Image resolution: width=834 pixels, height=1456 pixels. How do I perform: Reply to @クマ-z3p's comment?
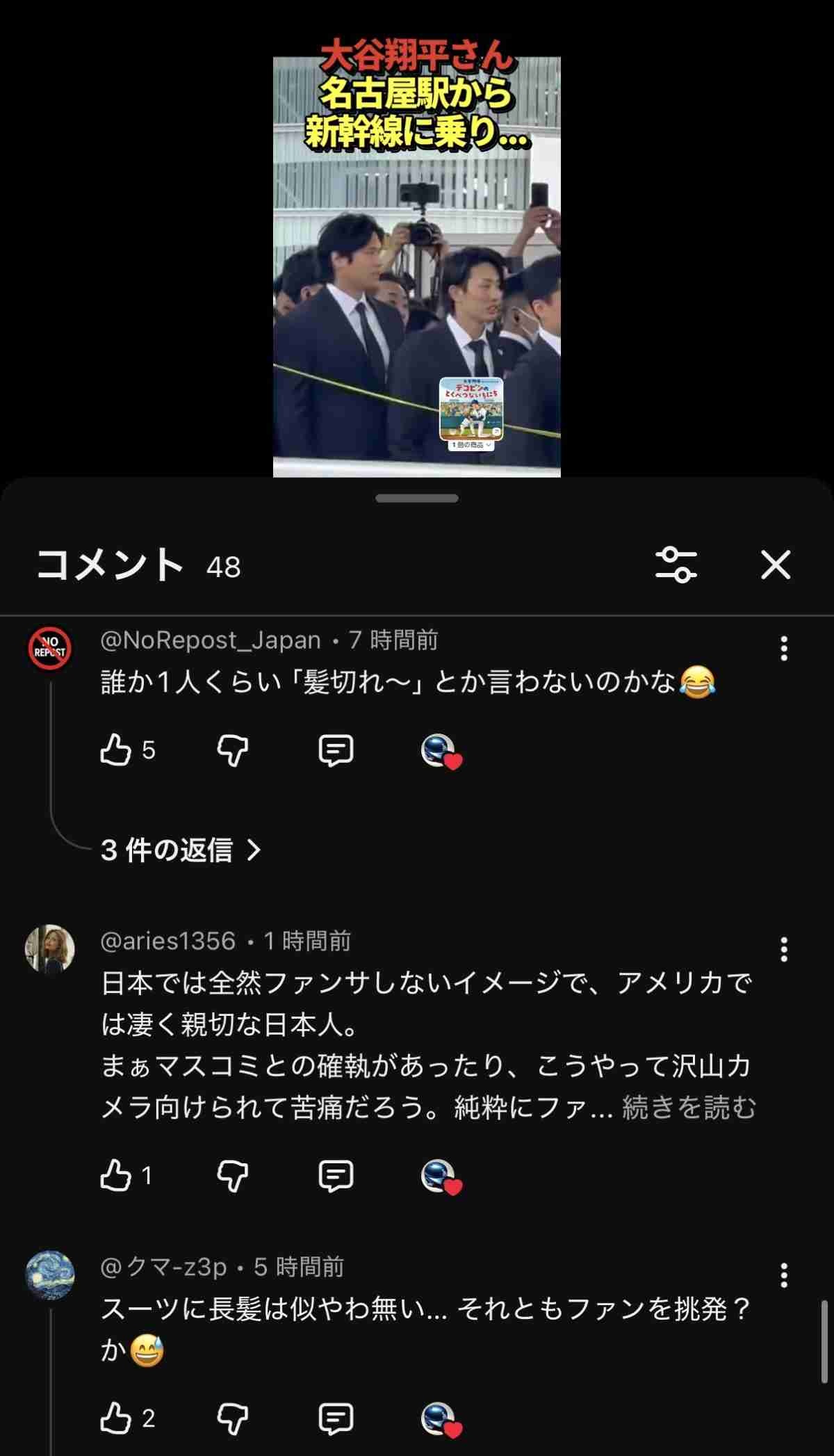tap(336, 1418)
